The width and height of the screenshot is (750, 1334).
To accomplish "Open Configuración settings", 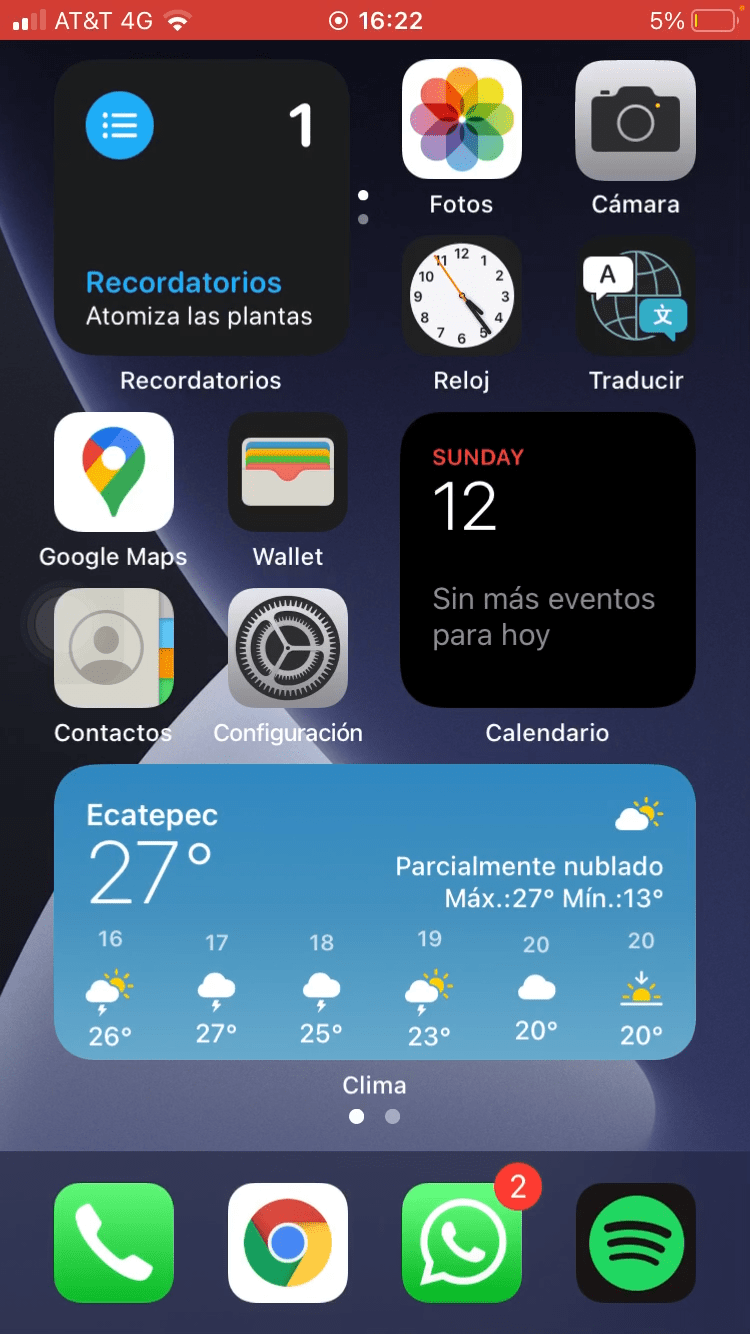I will point(288,648).
